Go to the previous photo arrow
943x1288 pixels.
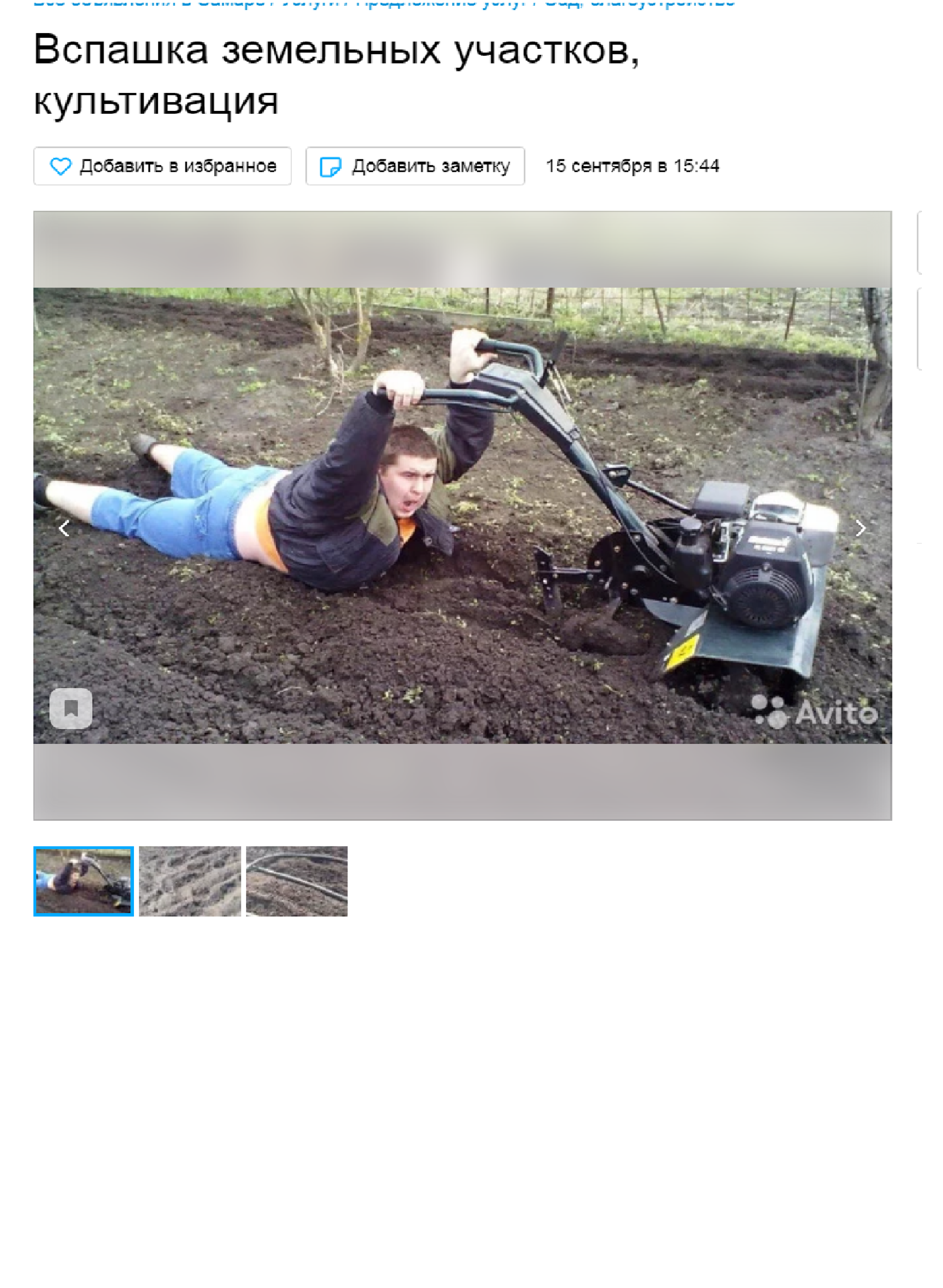[x=64, y=528]
